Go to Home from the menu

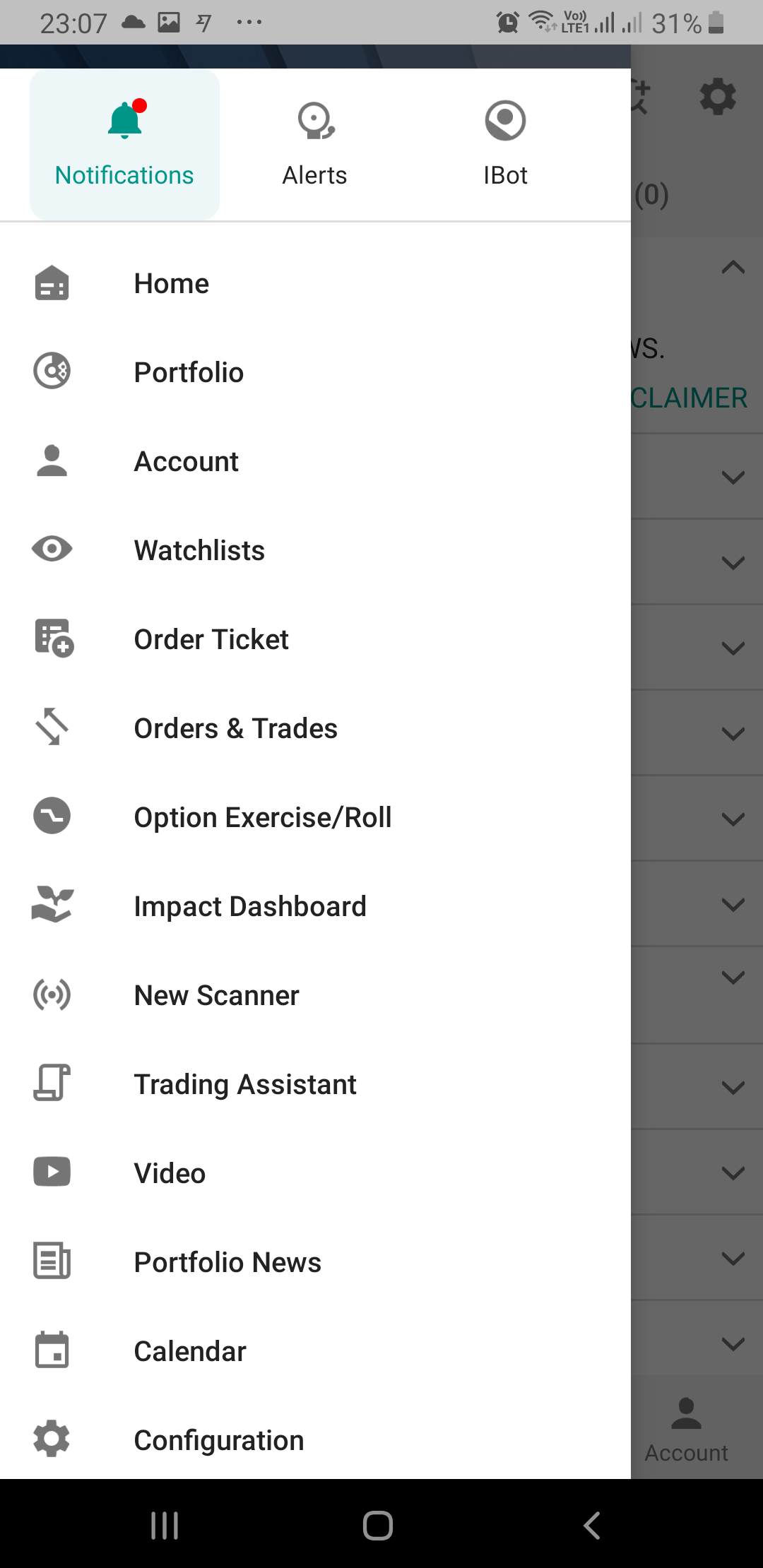(172, 284)
